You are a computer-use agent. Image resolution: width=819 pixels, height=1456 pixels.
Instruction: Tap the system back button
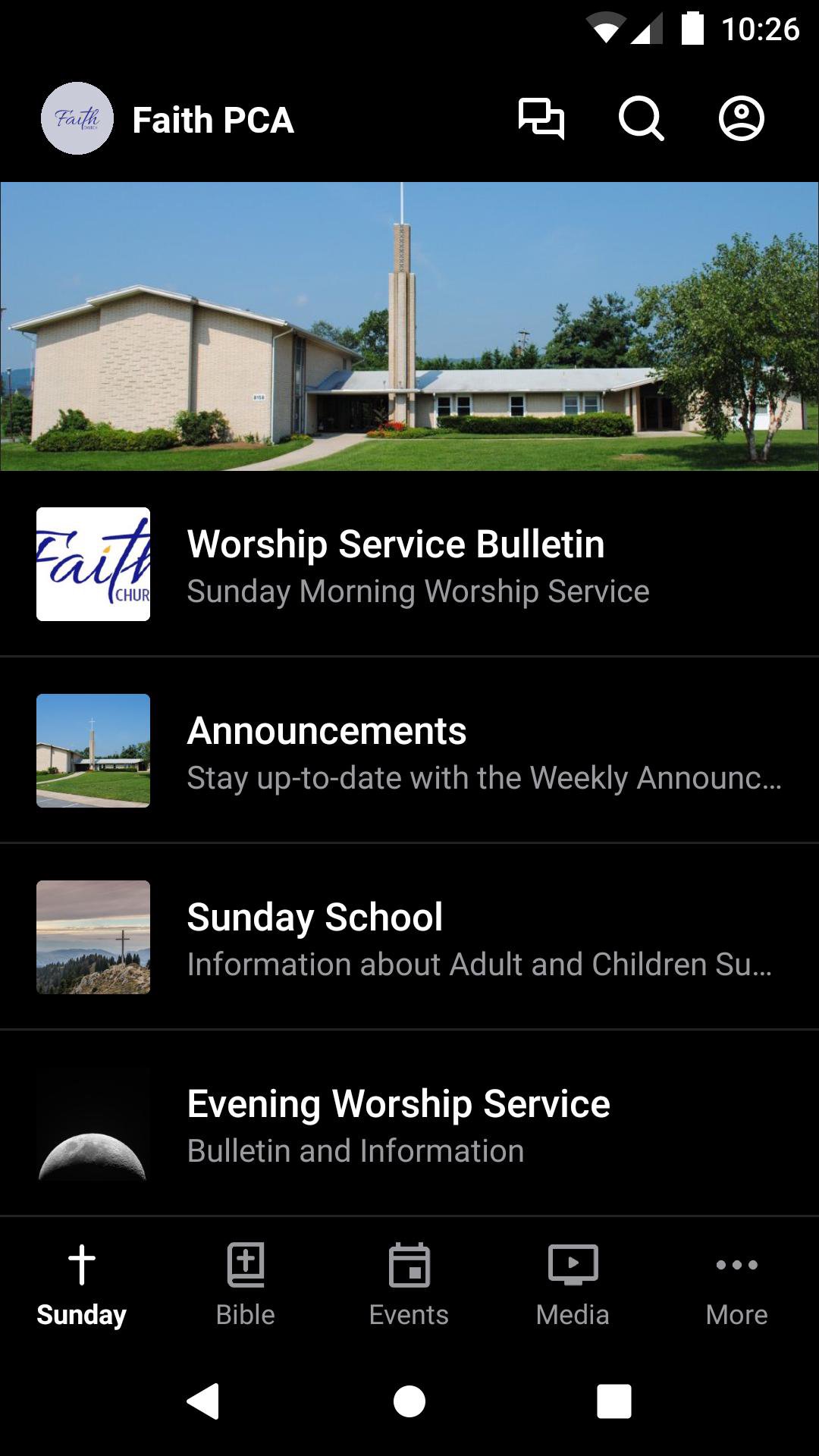(x=203, y=1401)
